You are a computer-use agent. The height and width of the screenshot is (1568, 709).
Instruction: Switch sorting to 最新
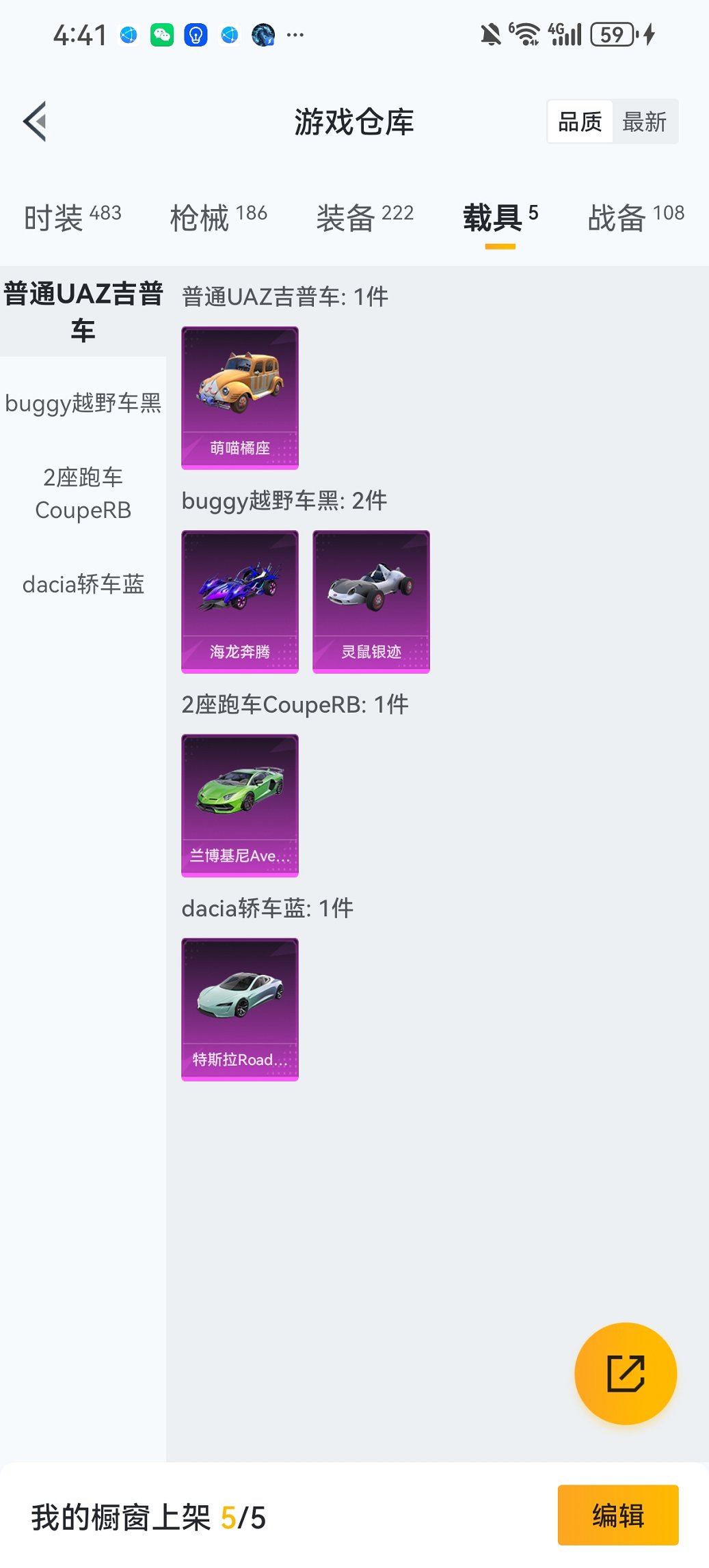[x=645, y=121]
